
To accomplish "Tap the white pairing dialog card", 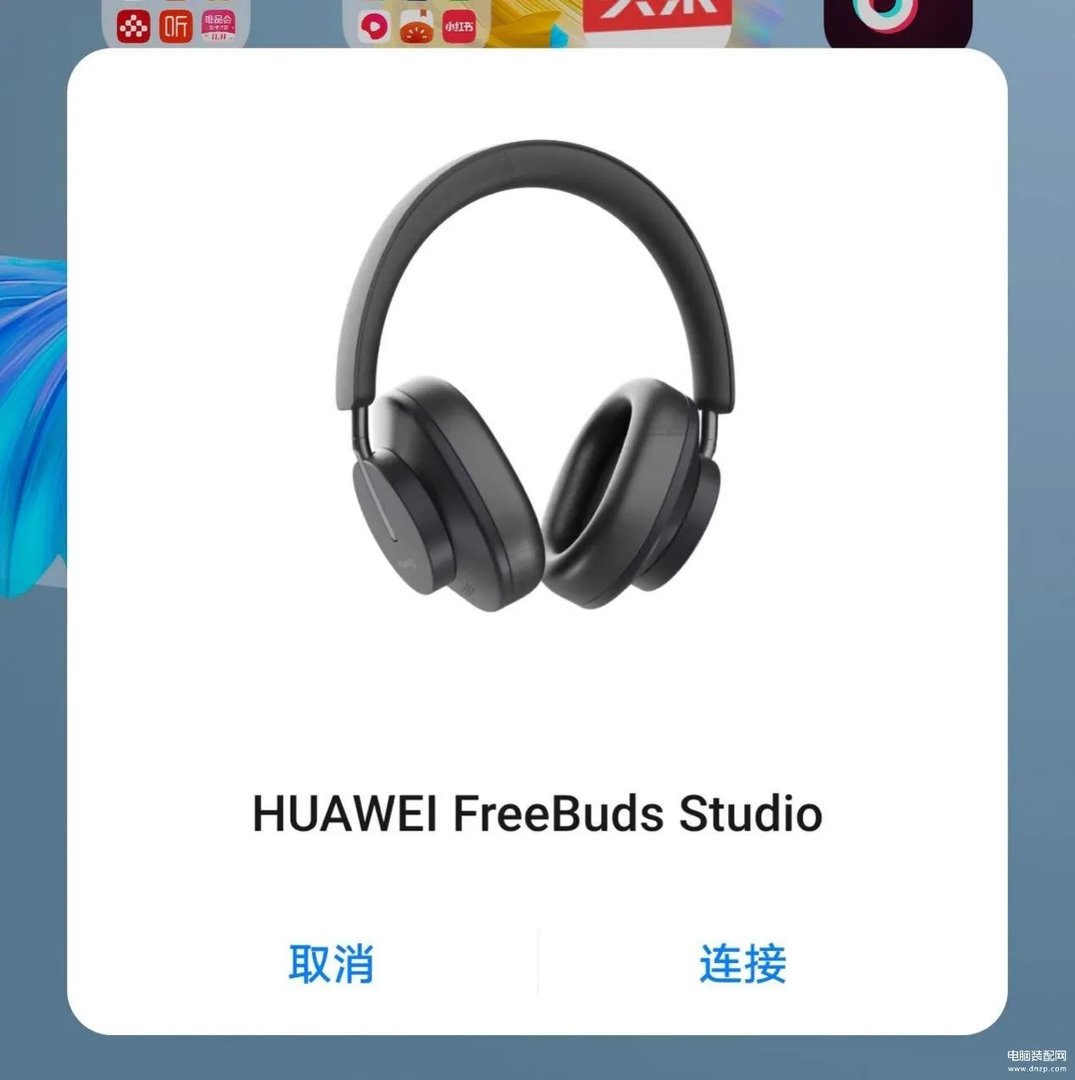I will click(537, 700).
